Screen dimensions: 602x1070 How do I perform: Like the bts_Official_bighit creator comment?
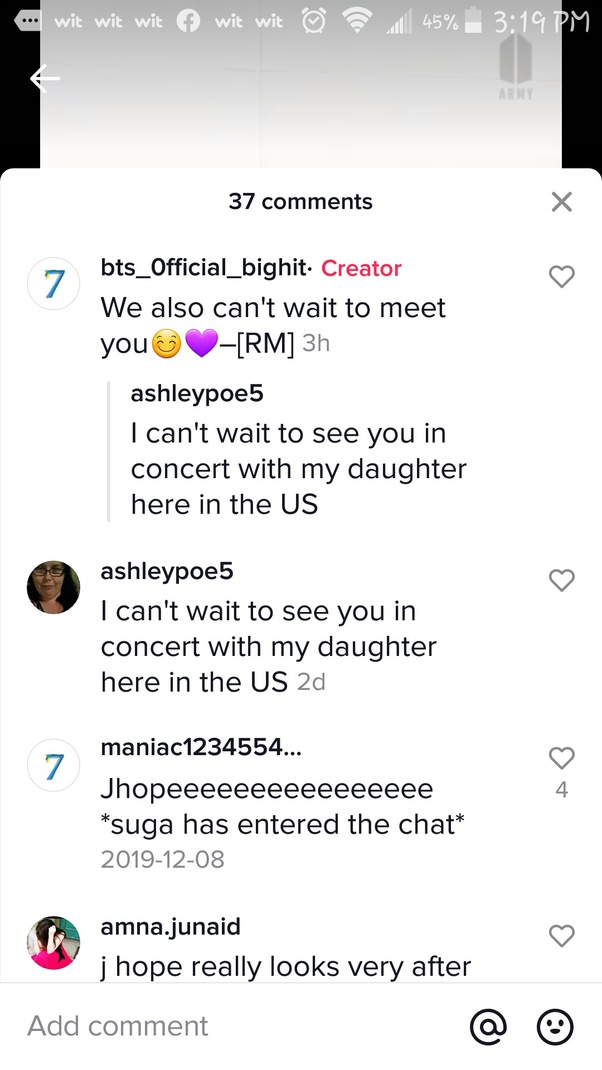pos(562,277)
